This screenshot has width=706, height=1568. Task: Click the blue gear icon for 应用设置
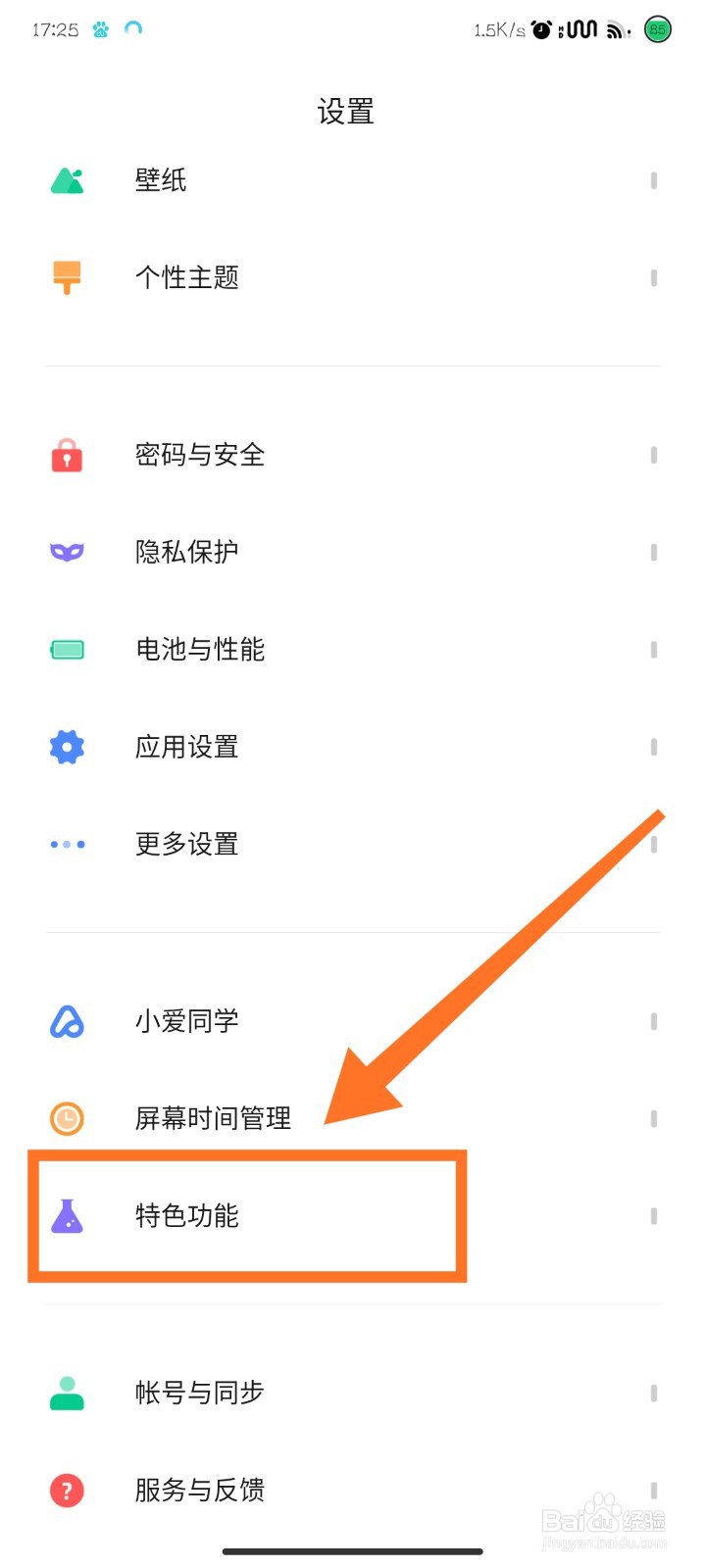[x=66, y=746]
